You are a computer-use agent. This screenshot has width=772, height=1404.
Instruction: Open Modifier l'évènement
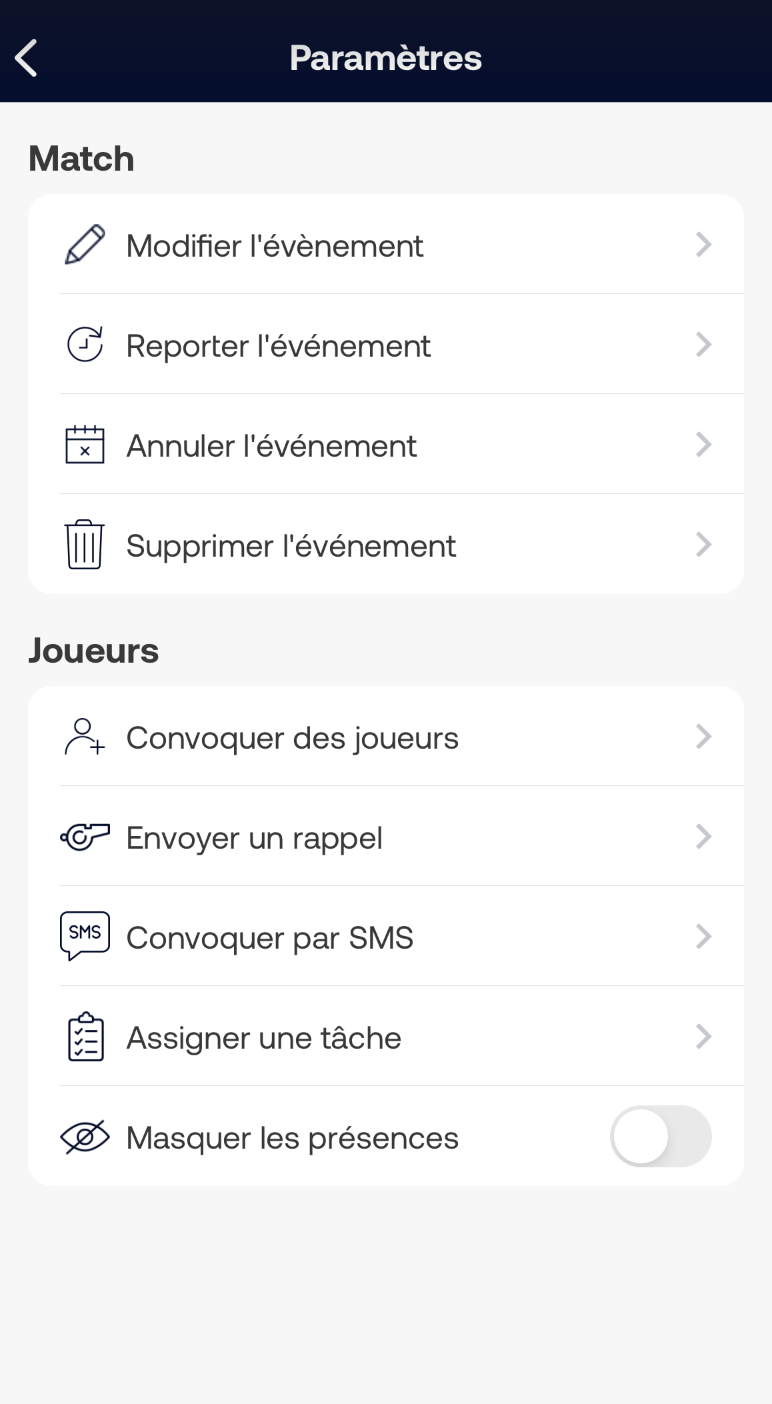(386, 245)
